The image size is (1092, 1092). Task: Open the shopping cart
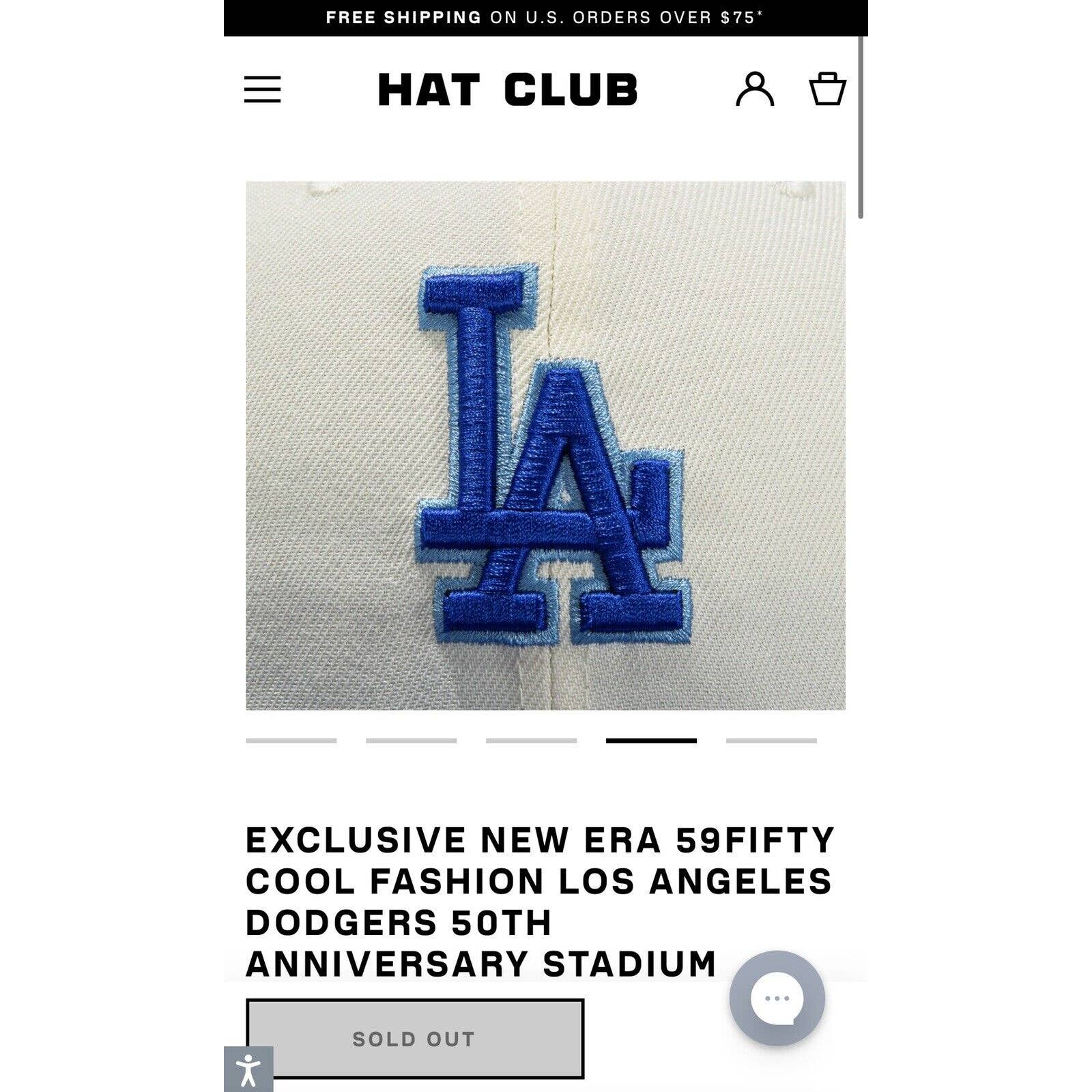[x=827, y=89]
